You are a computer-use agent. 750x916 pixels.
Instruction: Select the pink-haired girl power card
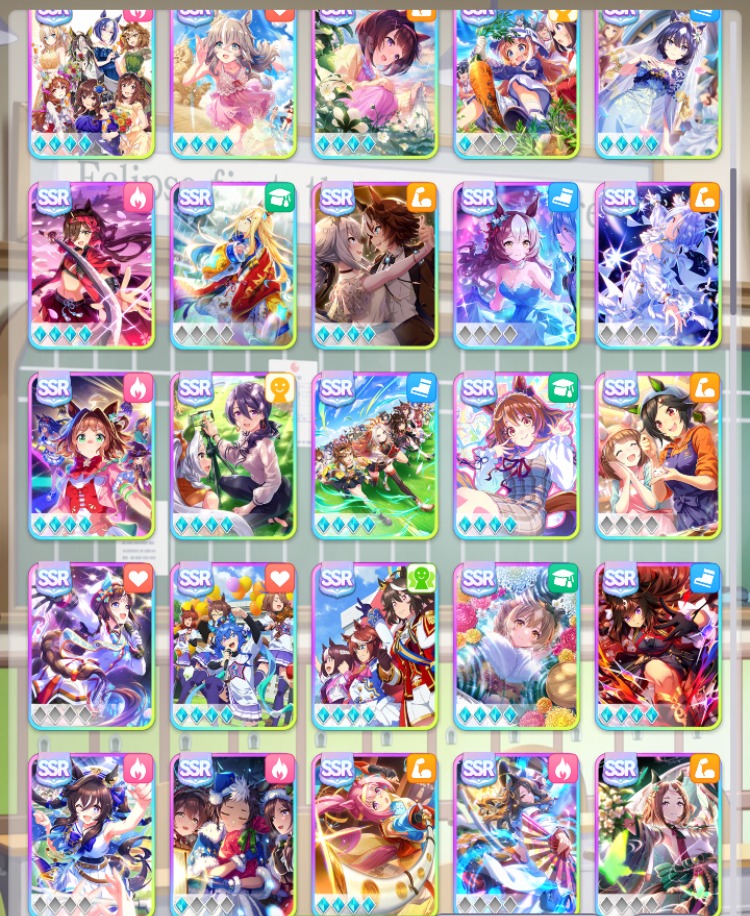pos(375,836)
